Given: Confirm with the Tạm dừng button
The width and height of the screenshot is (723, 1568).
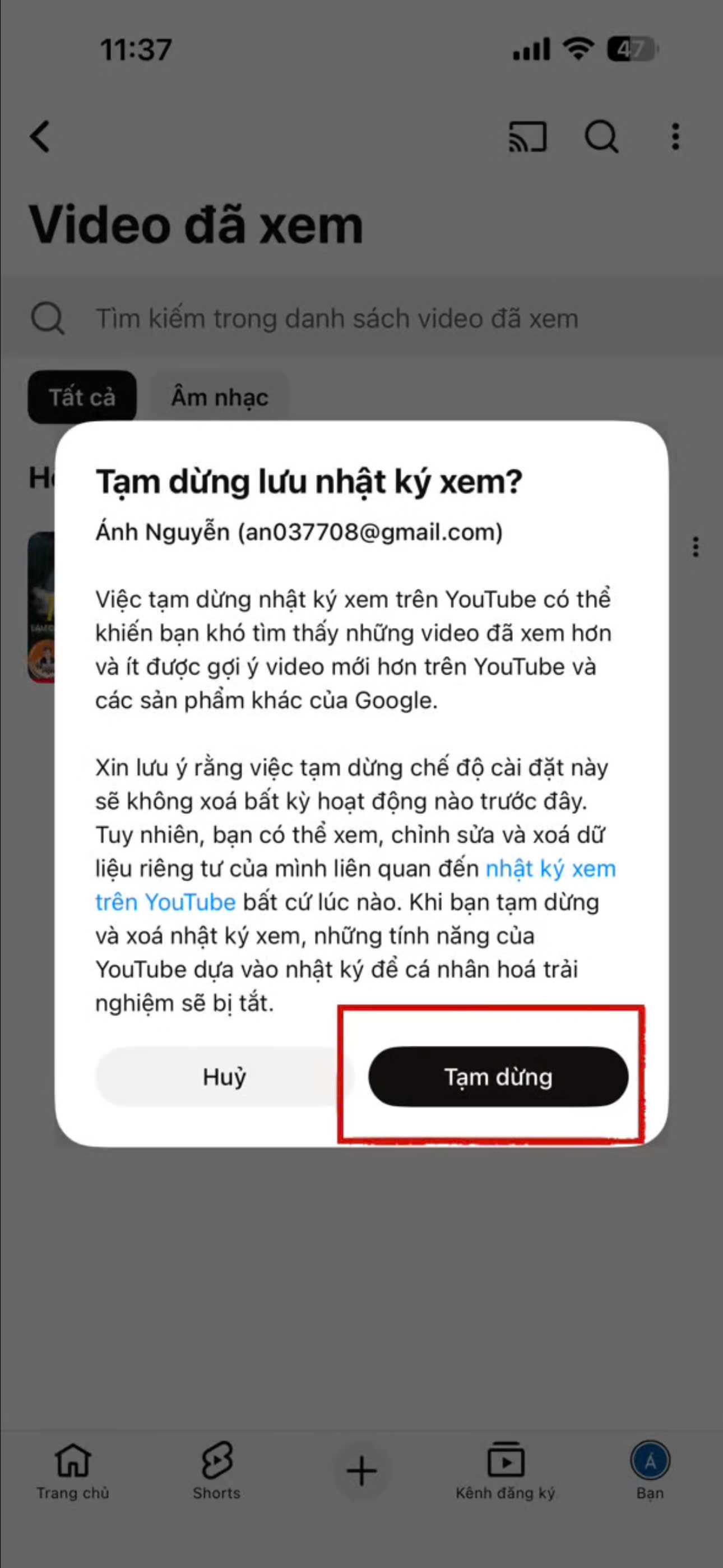Looking at the screenshot, I should [498, 1076].
